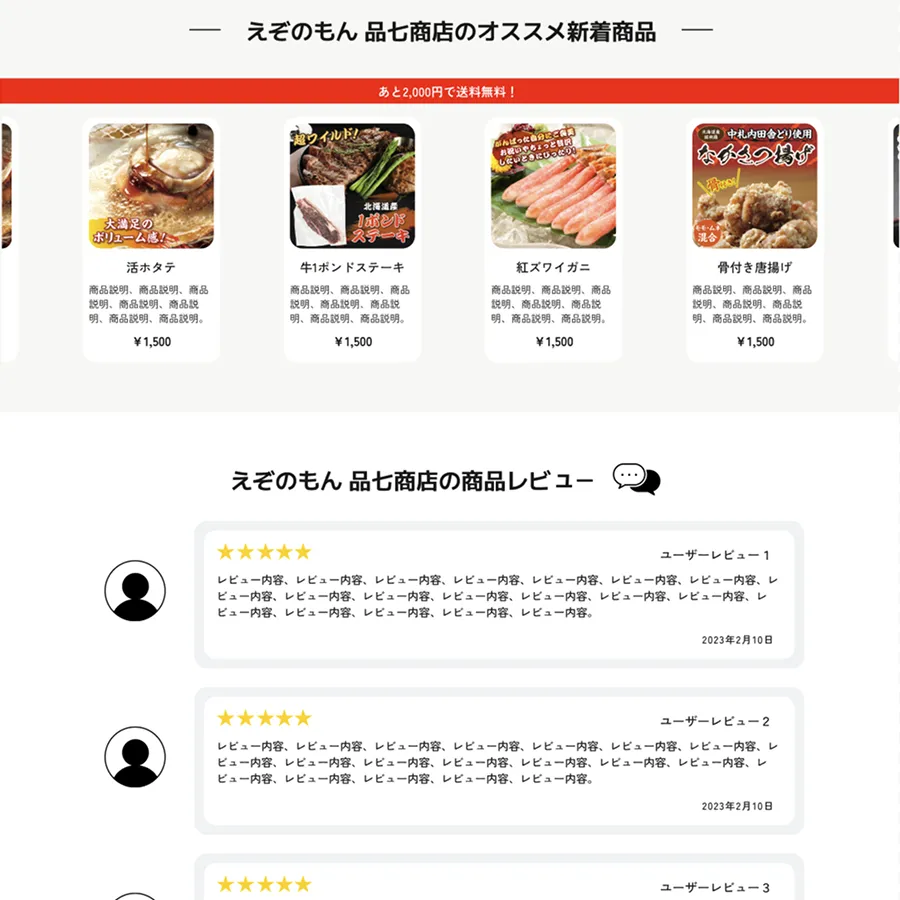Open ユーザーレビュー 1 review card
The width and height of the screenshot is (900, 900).
(x=498, y=594)
